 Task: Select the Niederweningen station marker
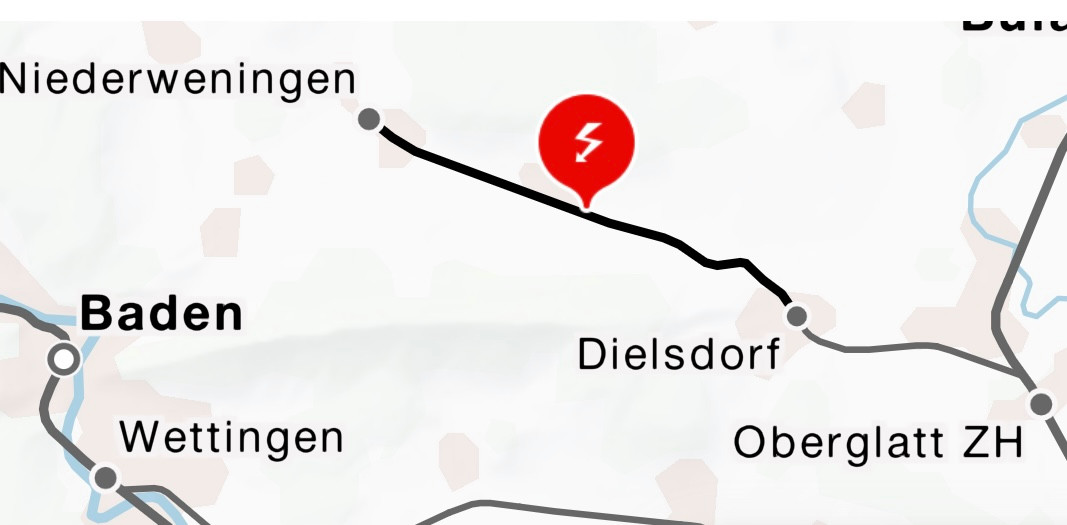click(369, 120)
